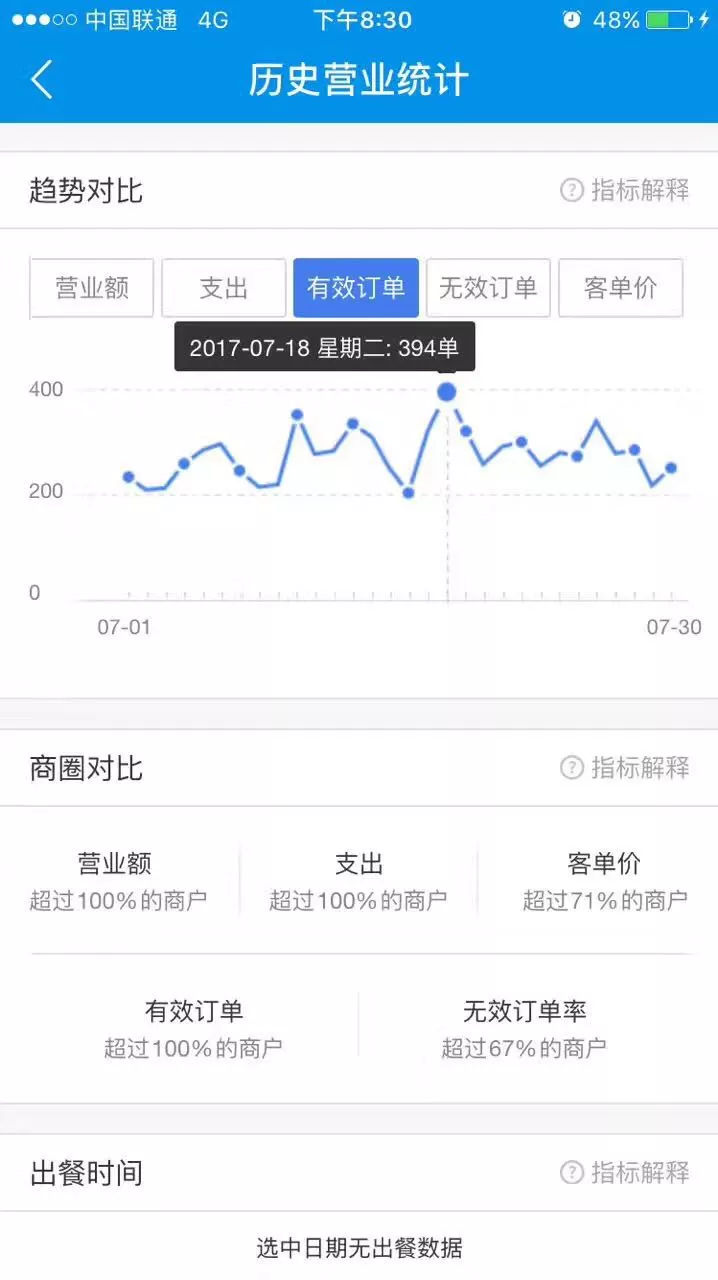718x1280 pixels.
Task: Select the 有效订单 trend tab
Action: [356, 288]
